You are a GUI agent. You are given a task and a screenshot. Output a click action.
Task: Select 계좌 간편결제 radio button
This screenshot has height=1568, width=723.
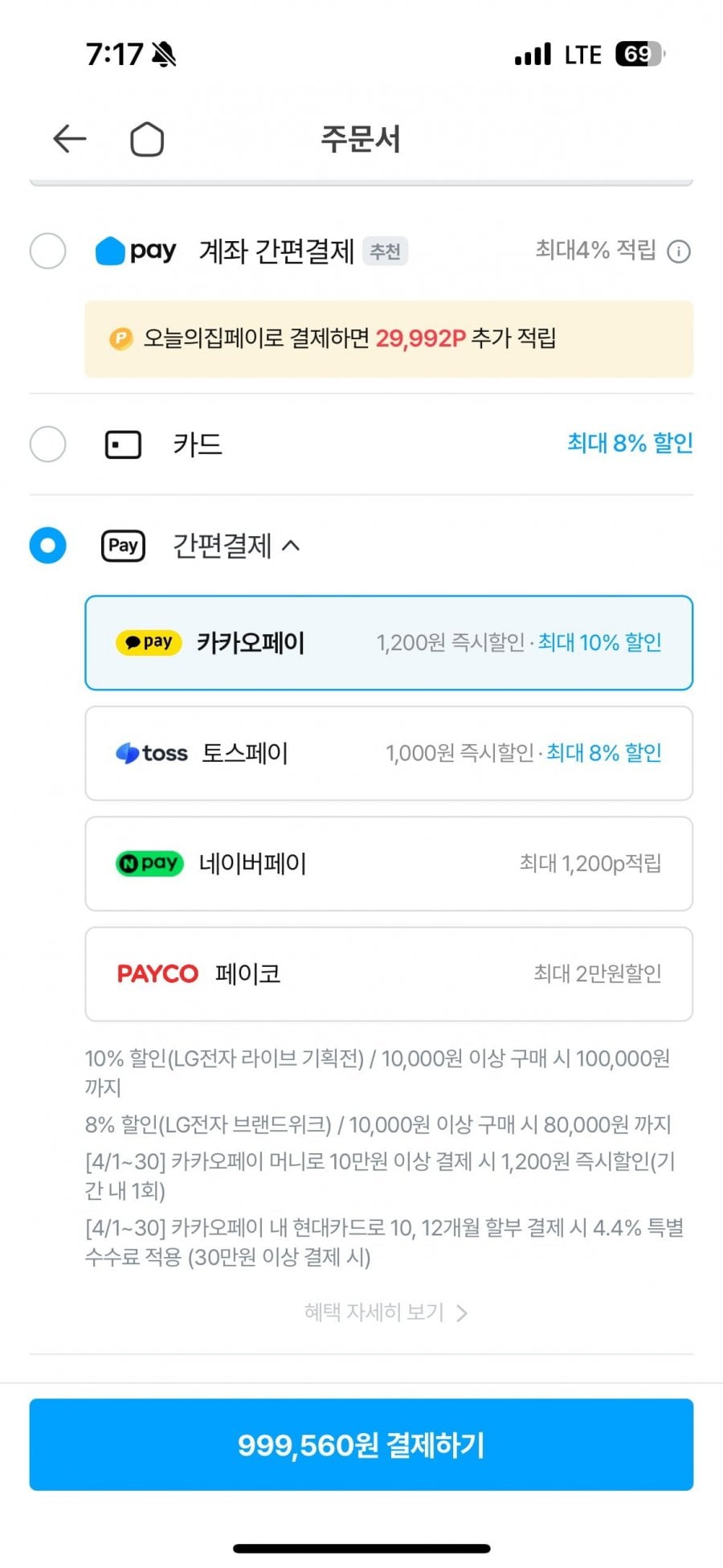click(47, 251)
